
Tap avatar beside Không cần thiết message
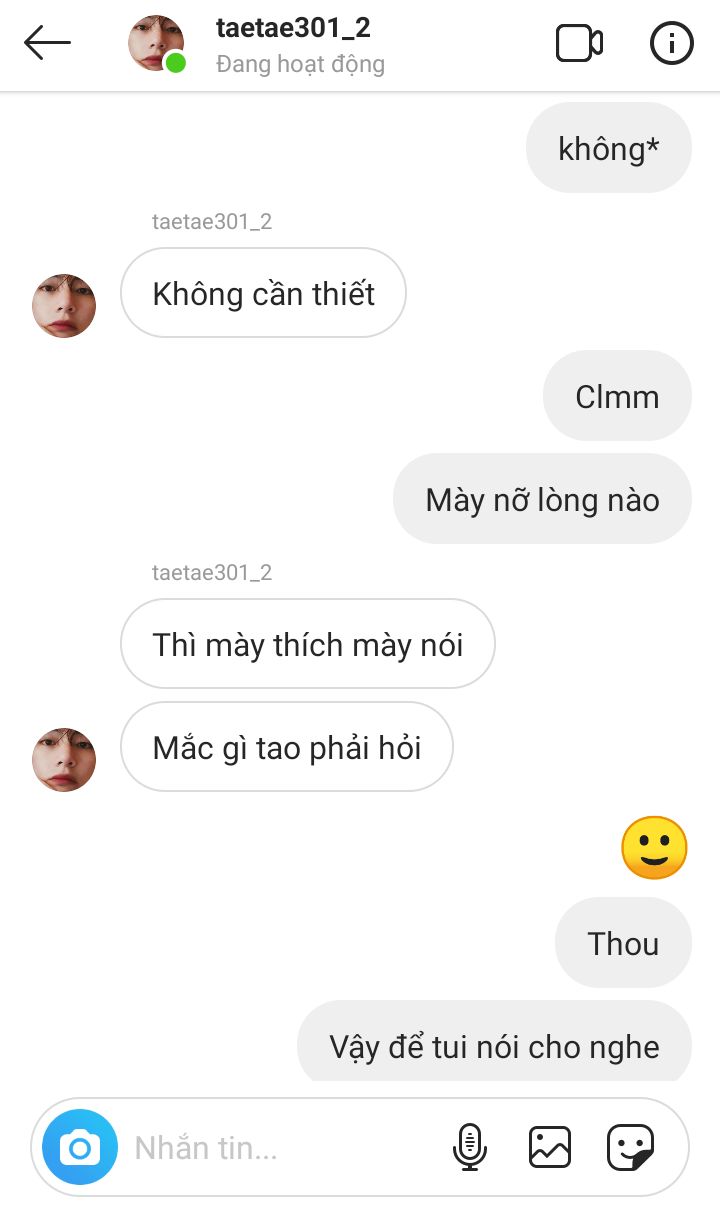pyautogui.click(x=64, y=305)
